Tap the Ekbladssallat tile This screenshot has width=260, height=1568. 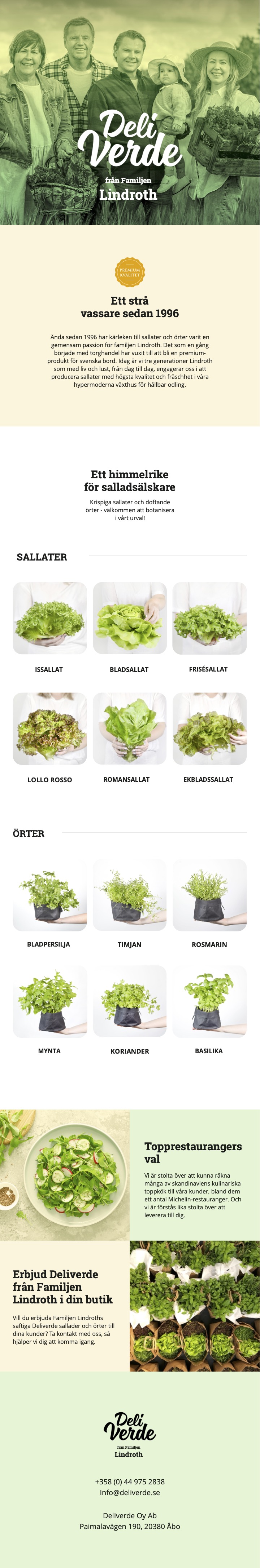[x=209, y=728]
